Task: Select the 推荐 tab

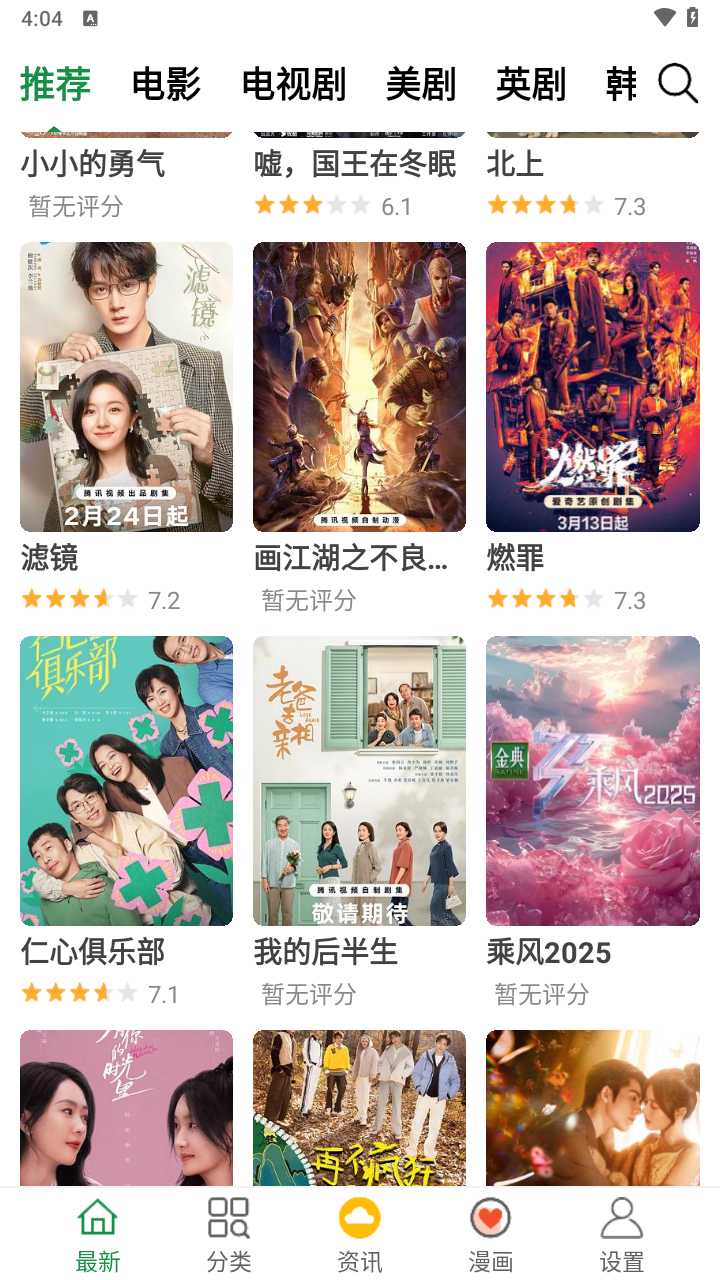Action: (x=56, y=85)
